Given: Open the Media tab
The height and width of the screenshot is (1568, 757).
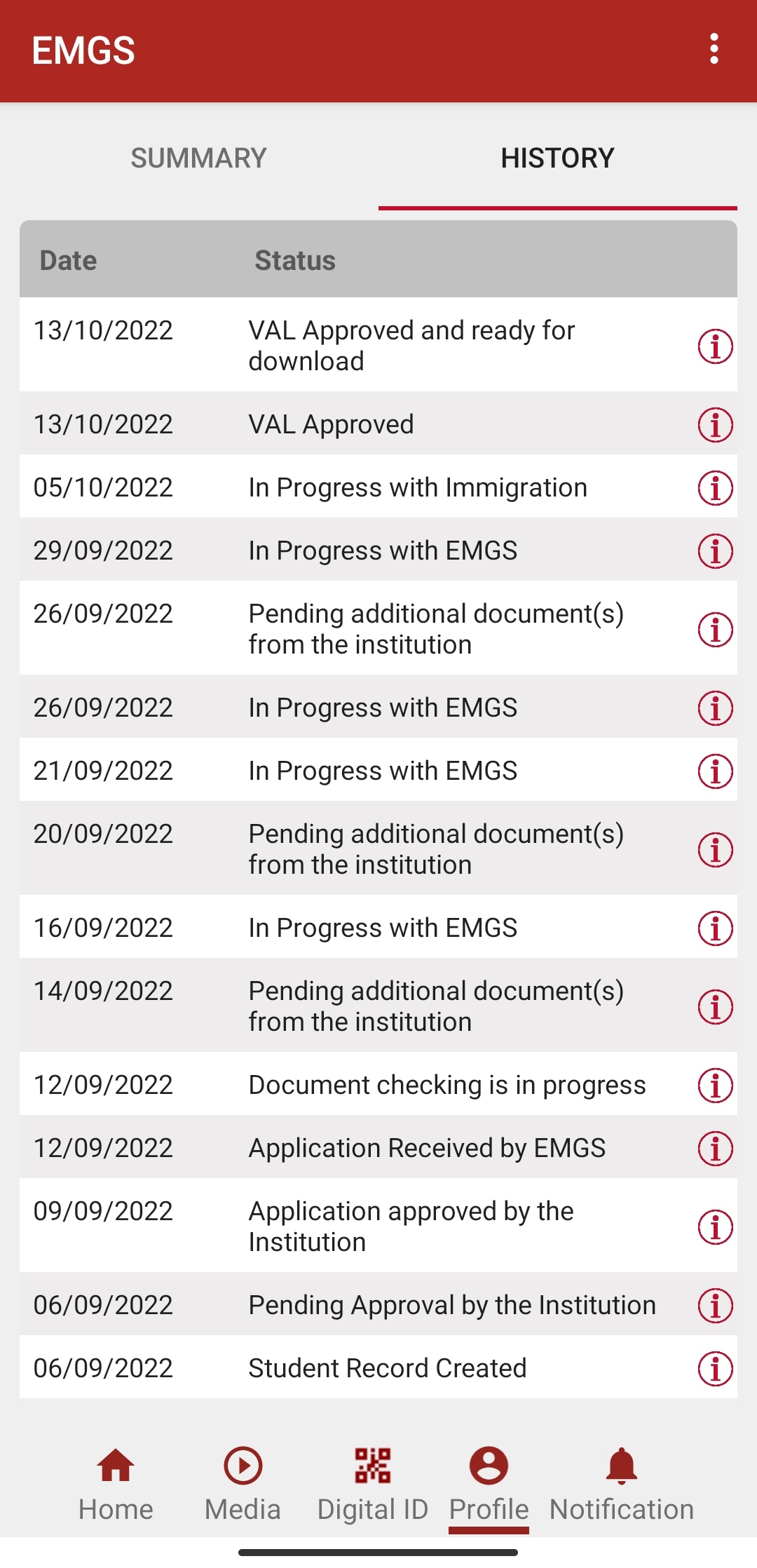Looking at the screenshot, I should coord(243,1482).
